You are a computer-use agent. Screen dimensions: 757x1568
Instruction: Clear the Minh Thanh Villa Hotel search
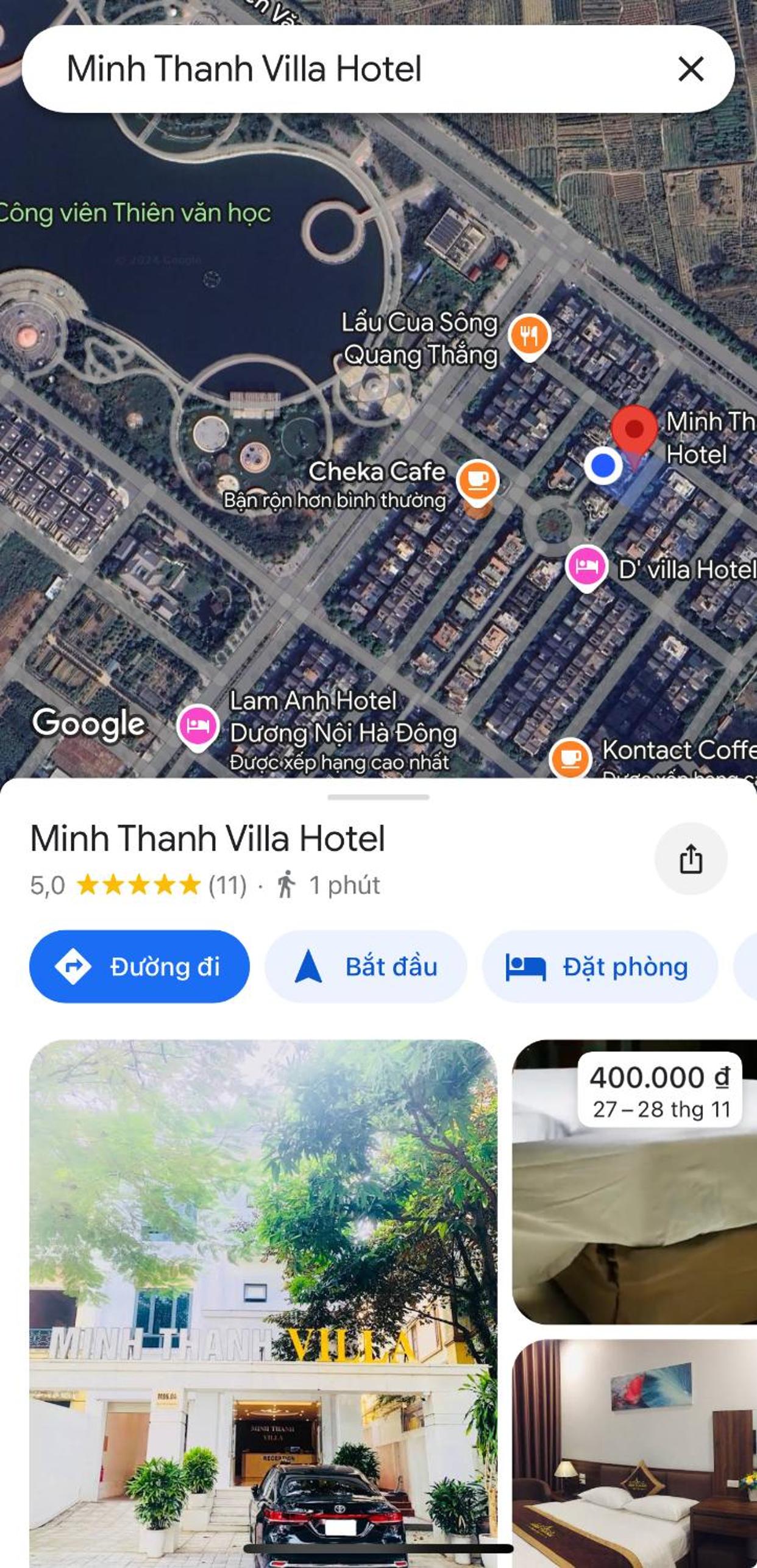[691, 69]
